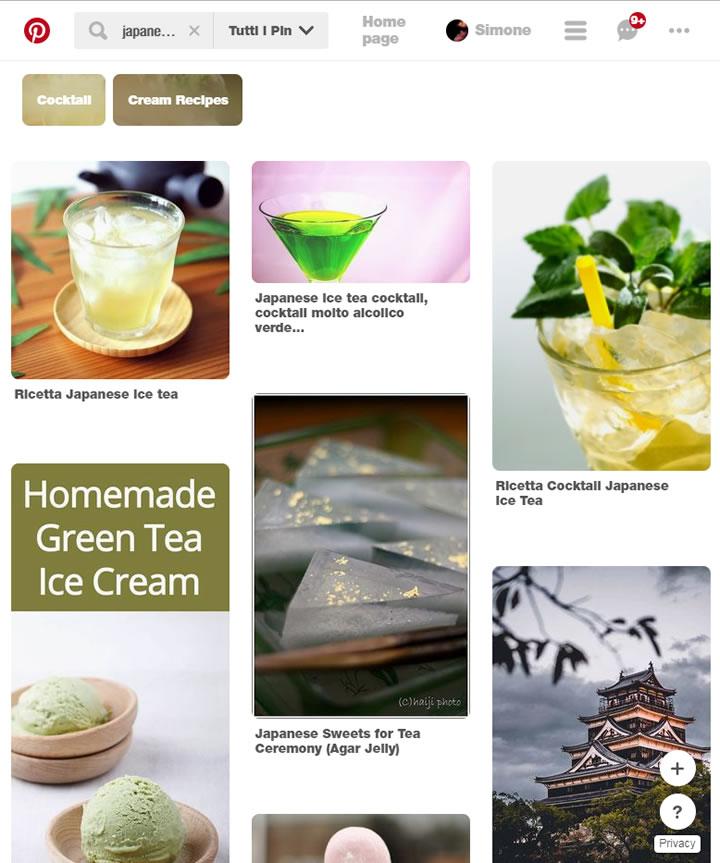Click the plus create pin button

pos(678,768)
